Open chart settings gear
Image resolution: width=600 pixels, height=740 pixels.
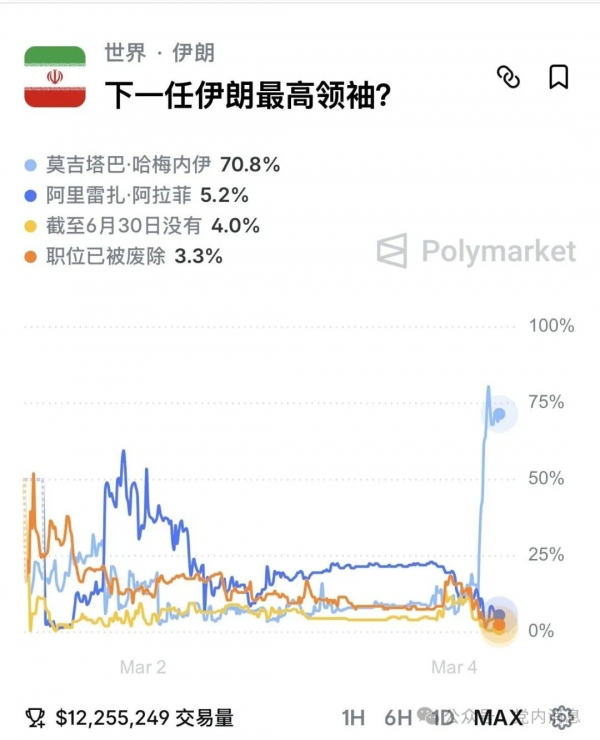562,716
